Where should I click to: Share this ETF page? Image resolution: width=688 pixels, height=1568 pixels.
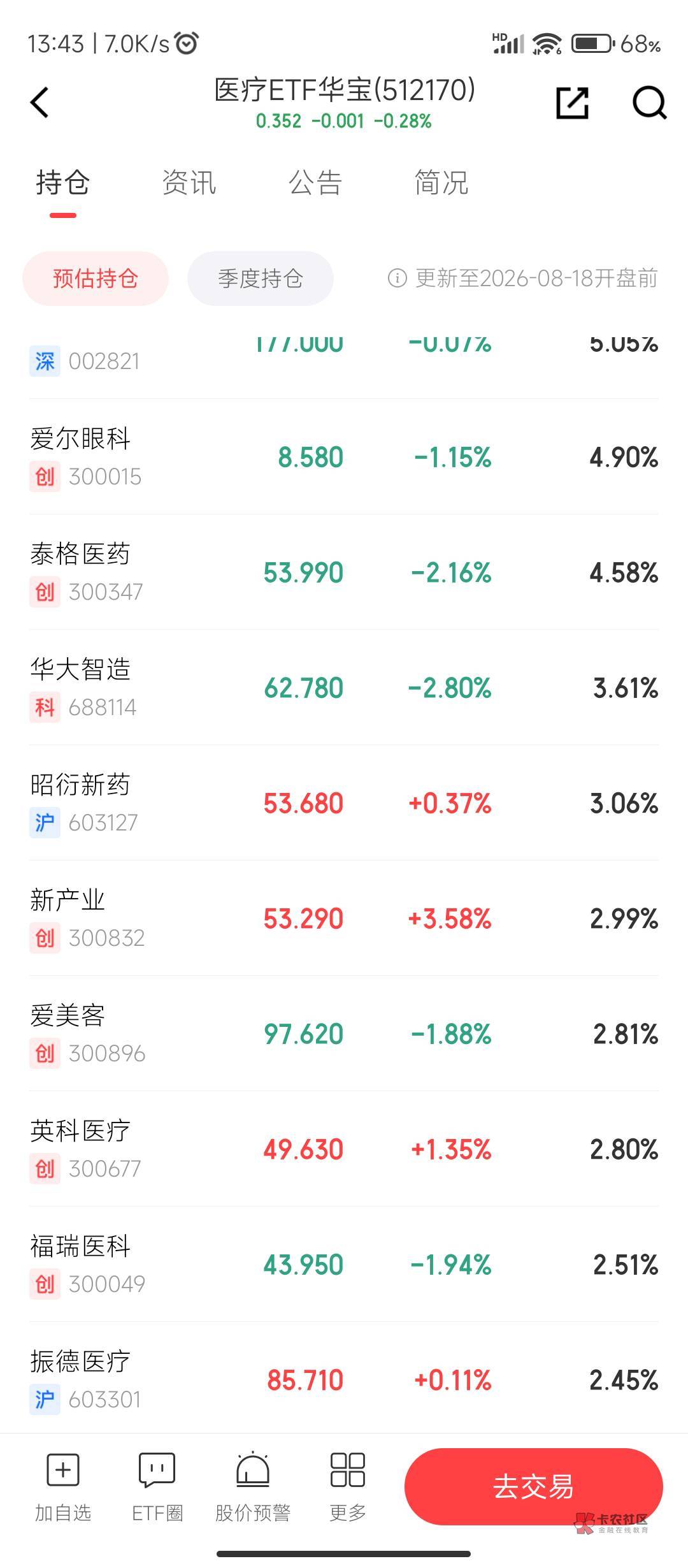point(572,103)
